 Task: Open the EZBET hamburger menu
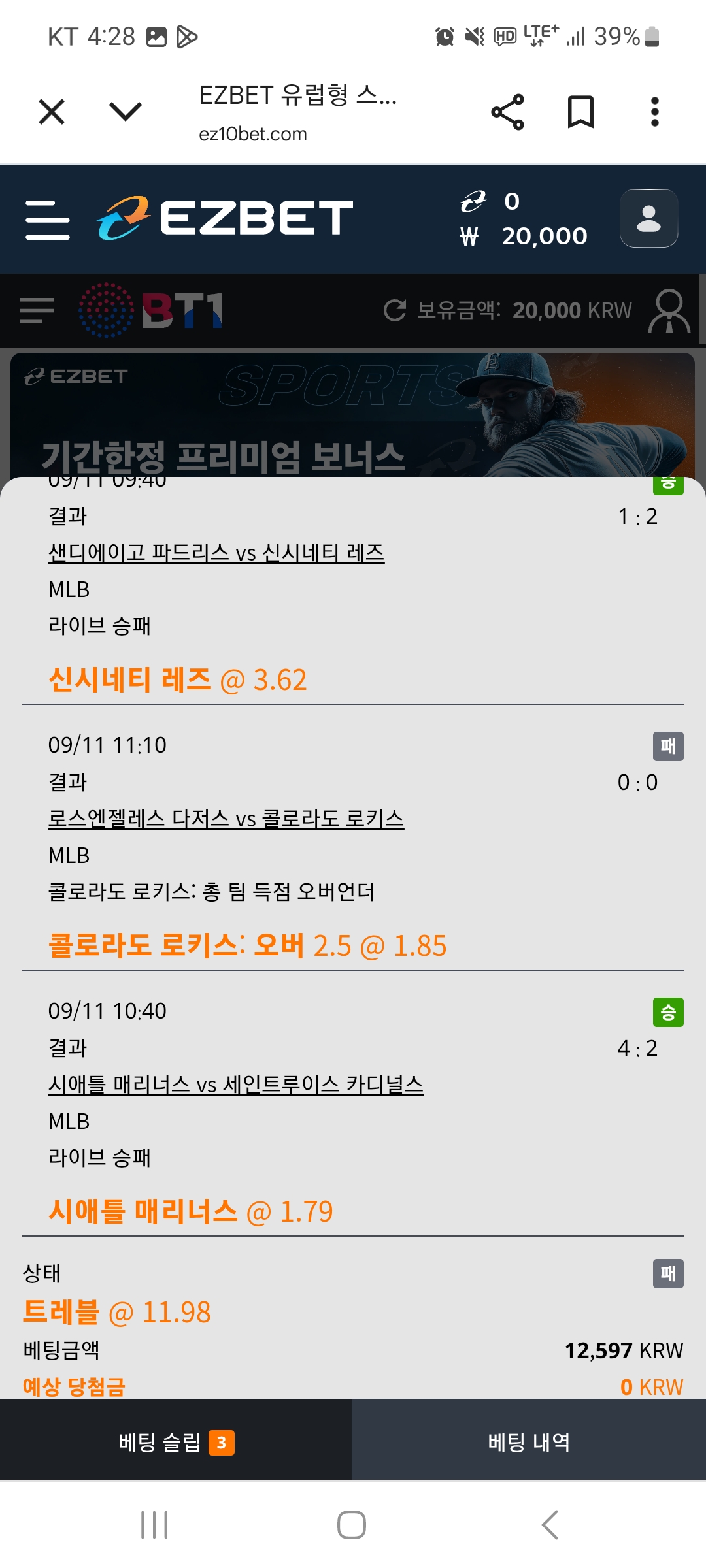pyautogui.click(x=48, y=220)
